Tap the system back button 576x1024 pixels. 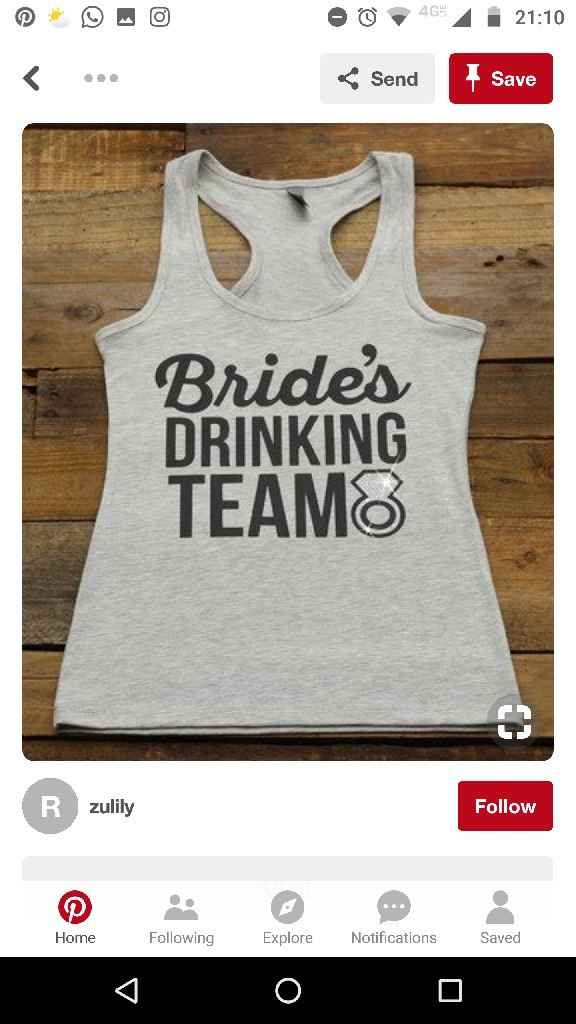126,991
